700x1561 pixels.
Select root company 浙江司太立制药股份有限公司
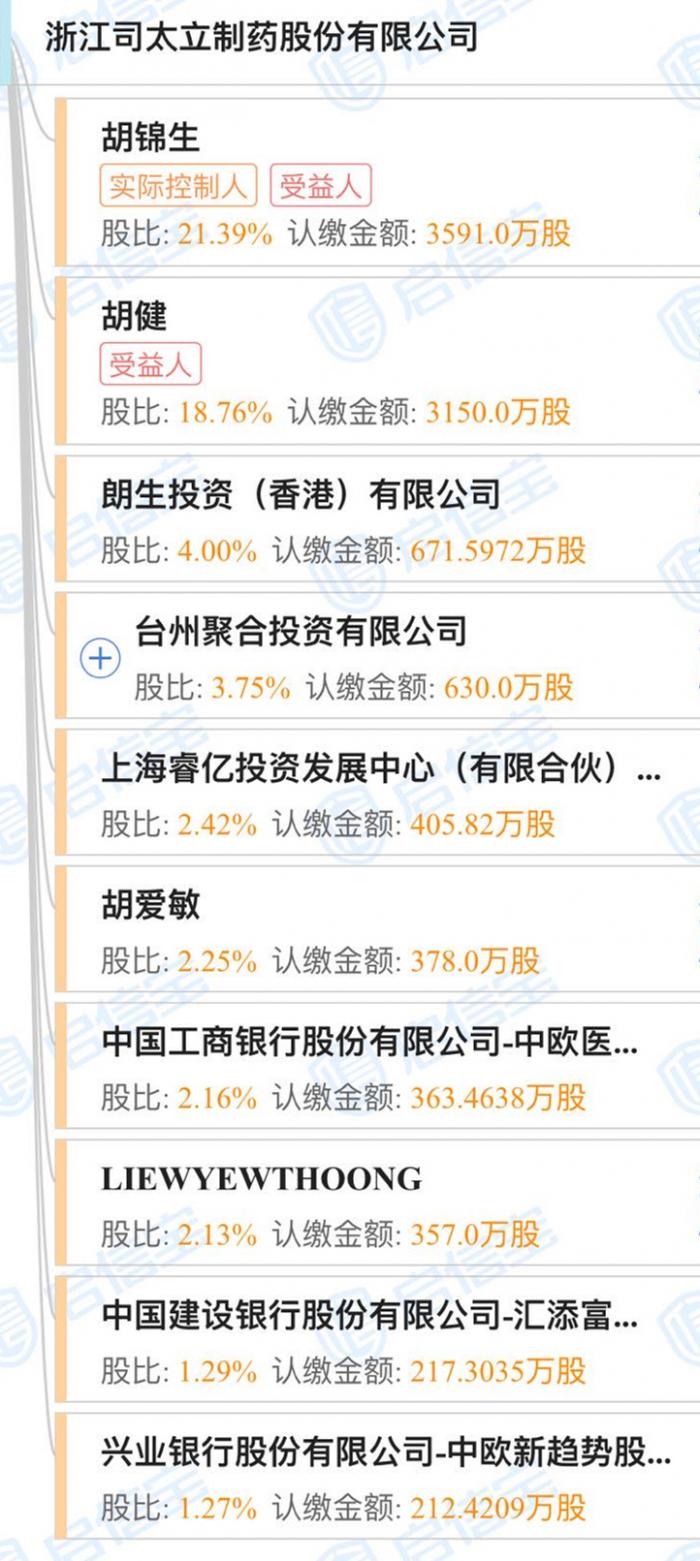pyautogui.click(x=261, y=38)
